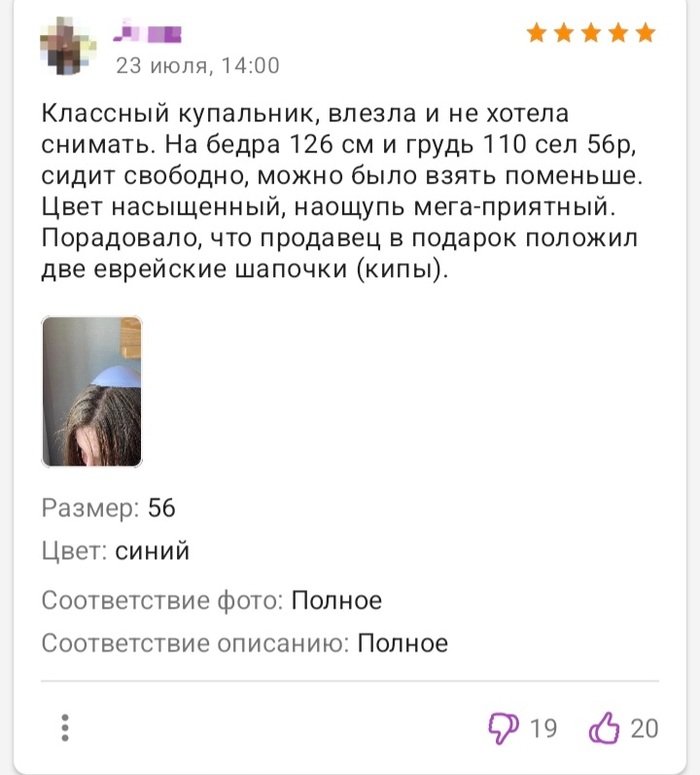Like this swimsuit review

[x=606, y=728]
